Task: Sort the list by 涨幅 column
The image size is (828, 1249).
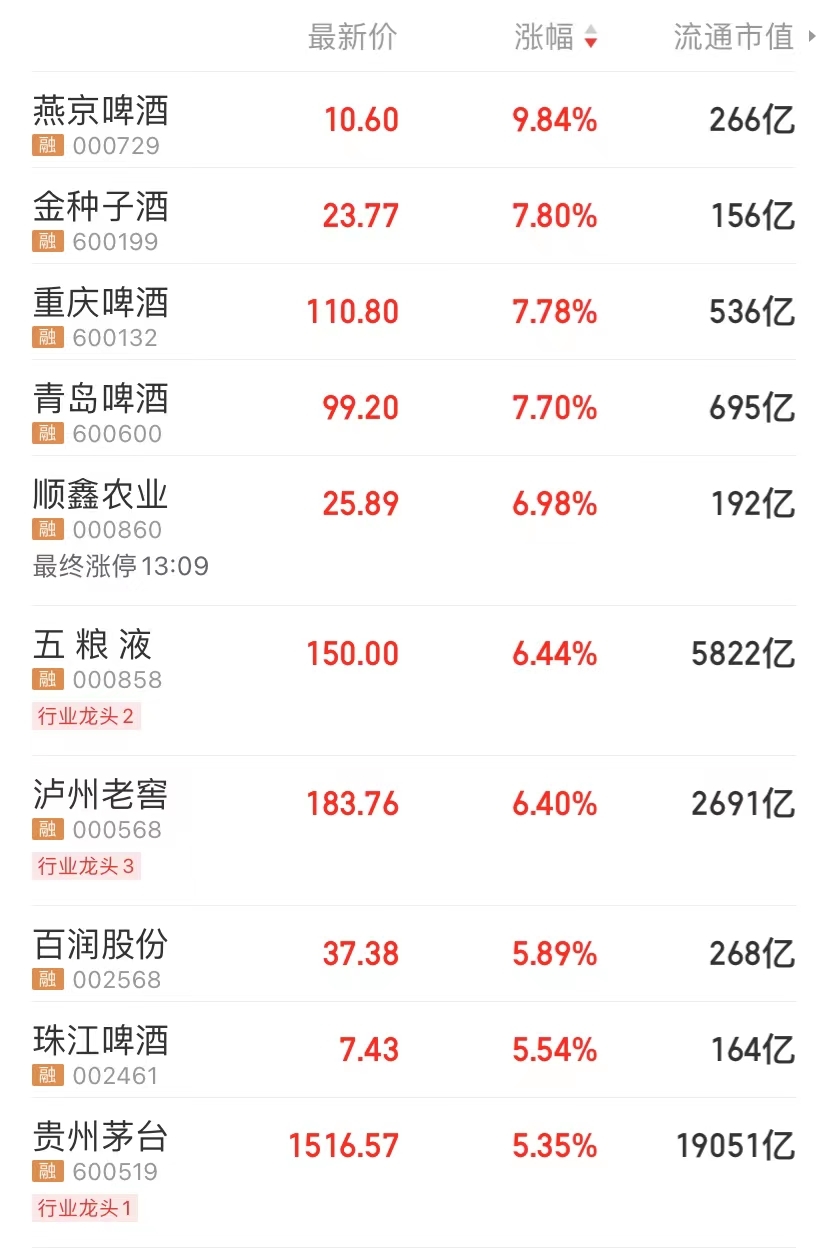Action: click(x=555, y=38)
